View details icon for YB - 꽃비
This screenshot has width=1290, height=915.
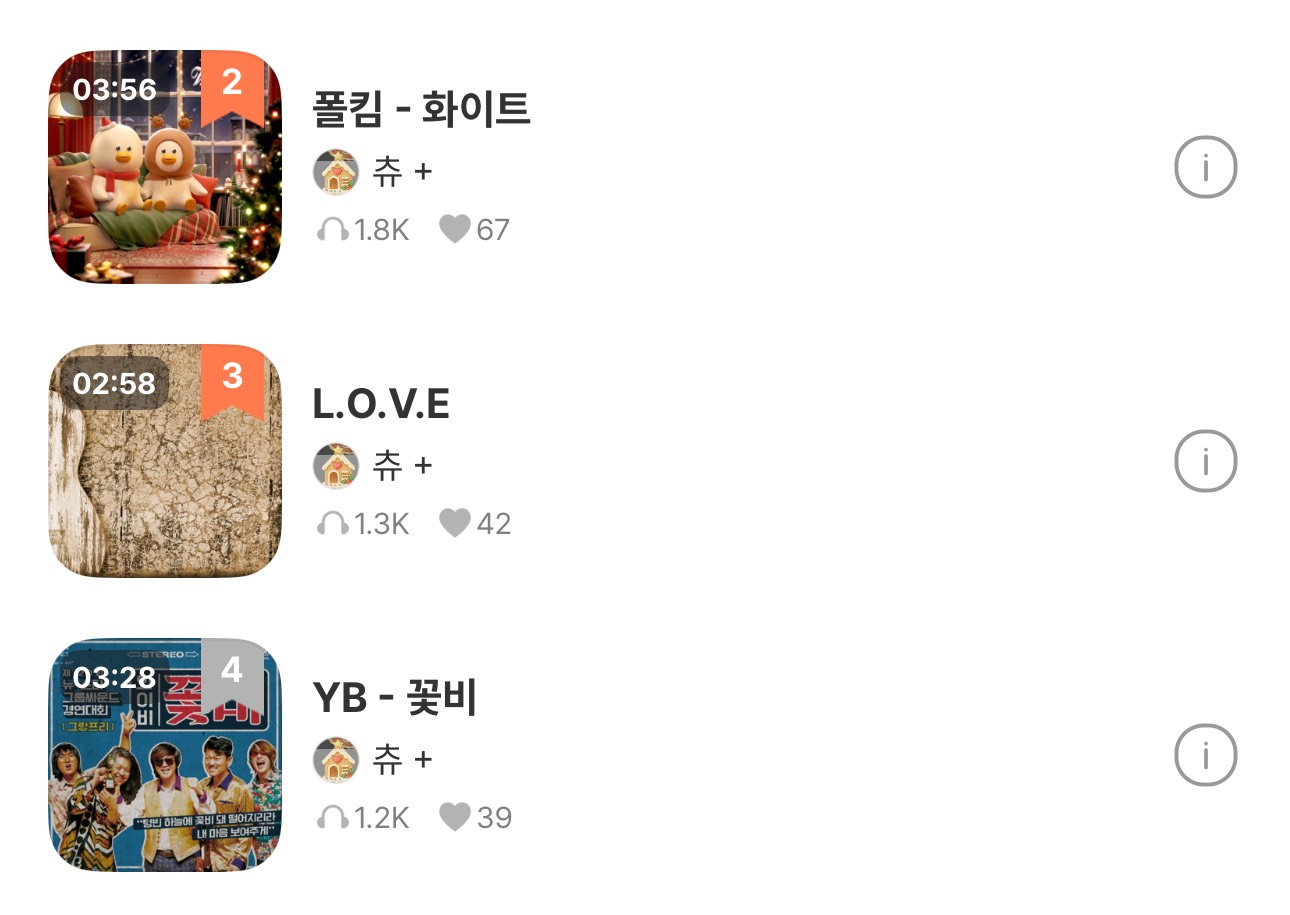1205,755
